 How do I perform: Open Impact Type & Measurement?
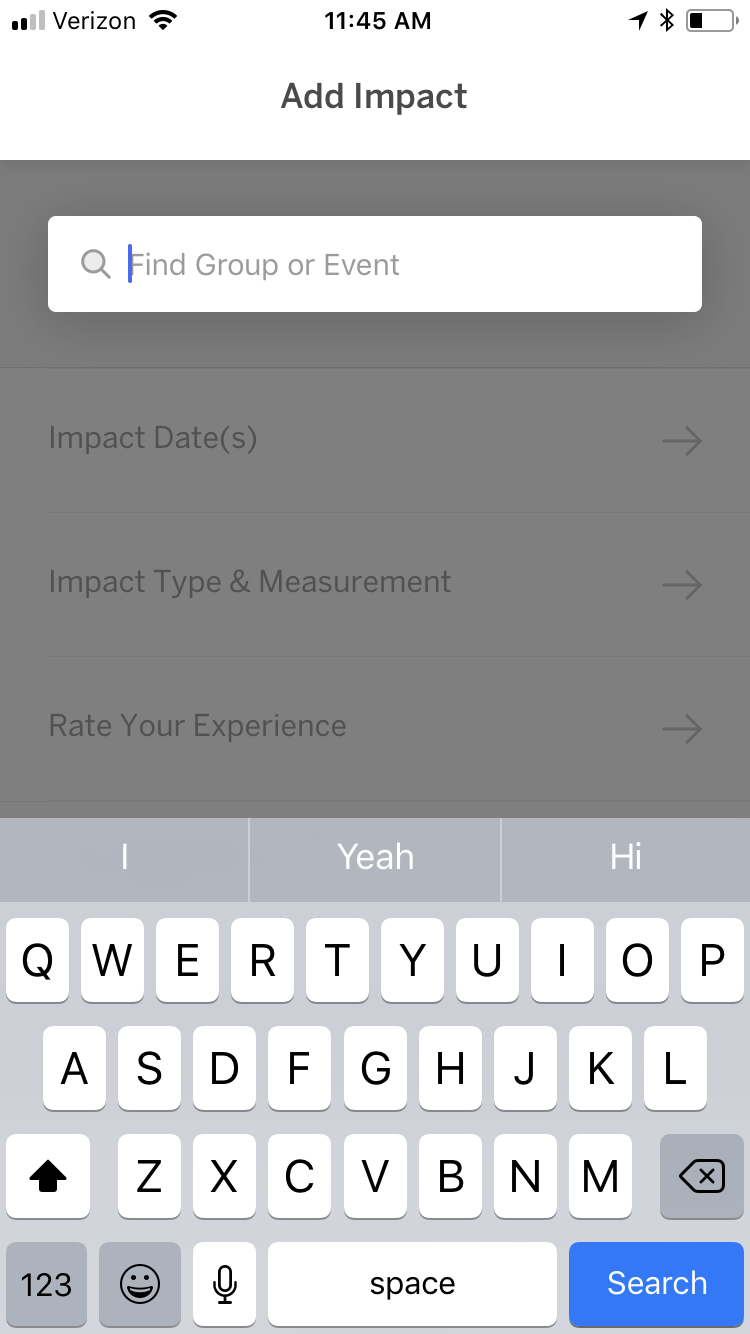click(x=375, y=584)
